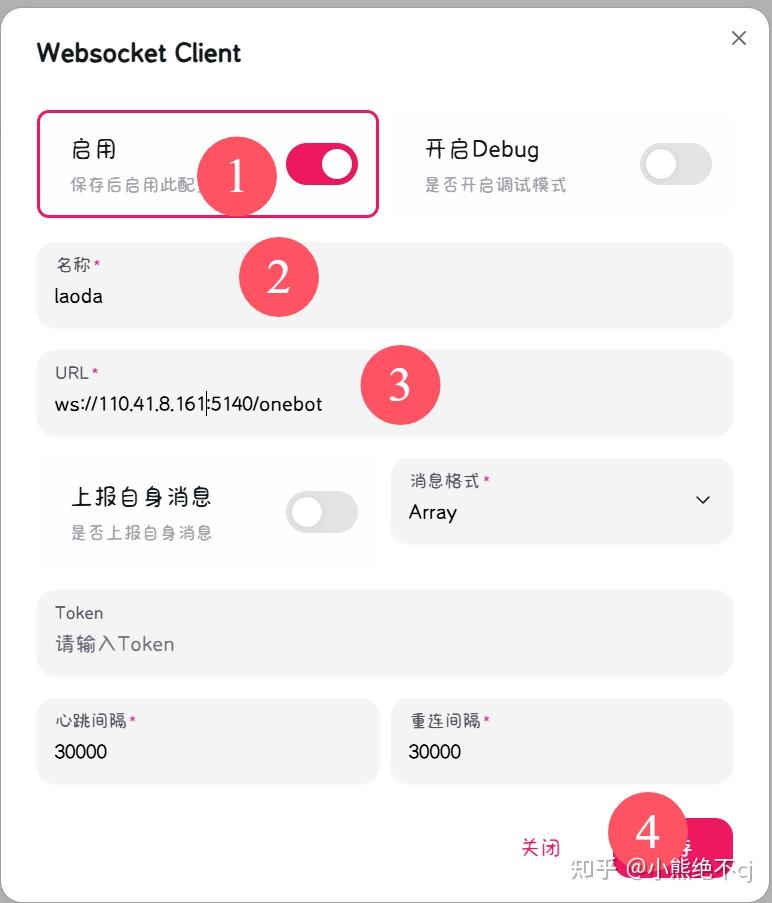772x903 pixels.
Task: Tap the 关闭 button
Action: 541,847
